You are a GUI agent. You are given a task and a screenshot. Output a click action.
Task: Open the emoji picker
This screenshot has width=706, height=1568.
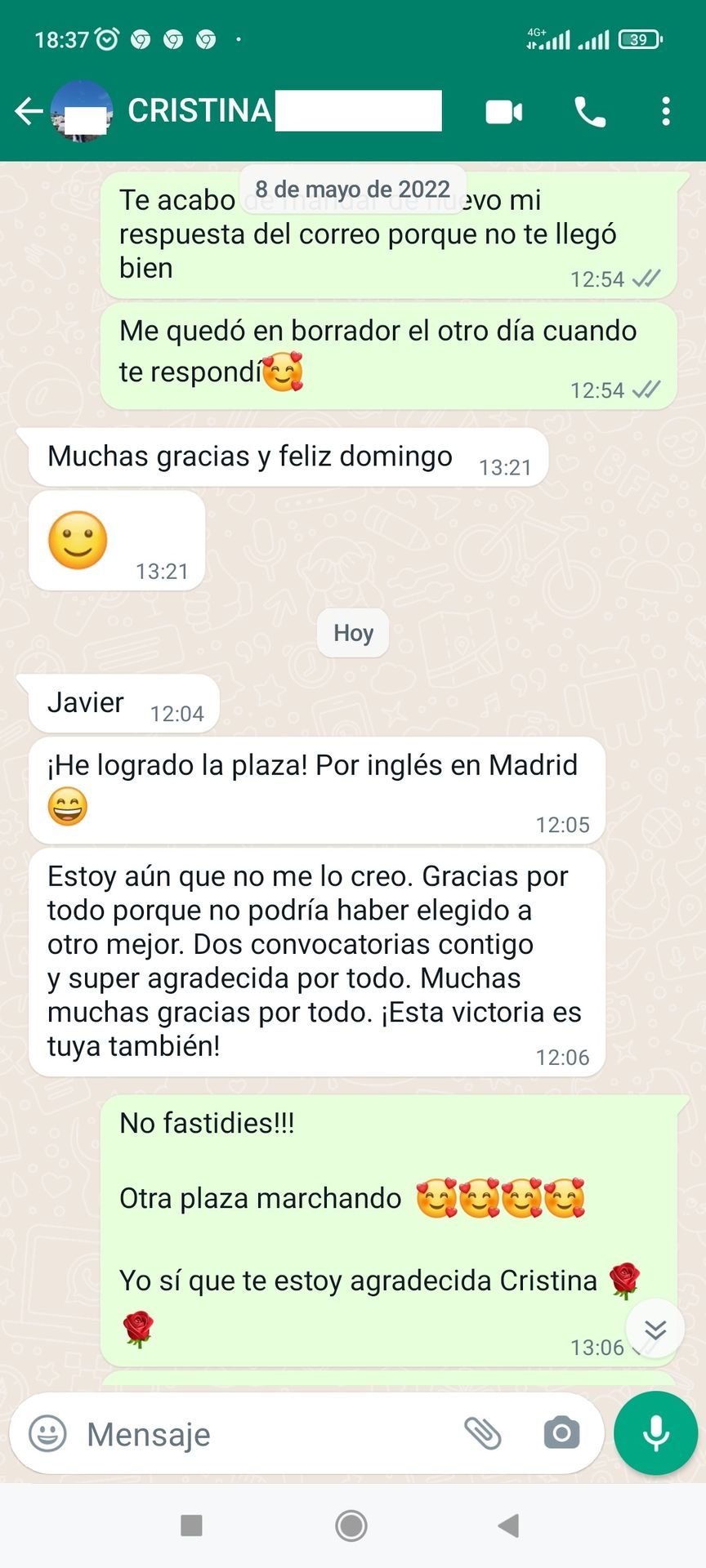[47, 1433]
